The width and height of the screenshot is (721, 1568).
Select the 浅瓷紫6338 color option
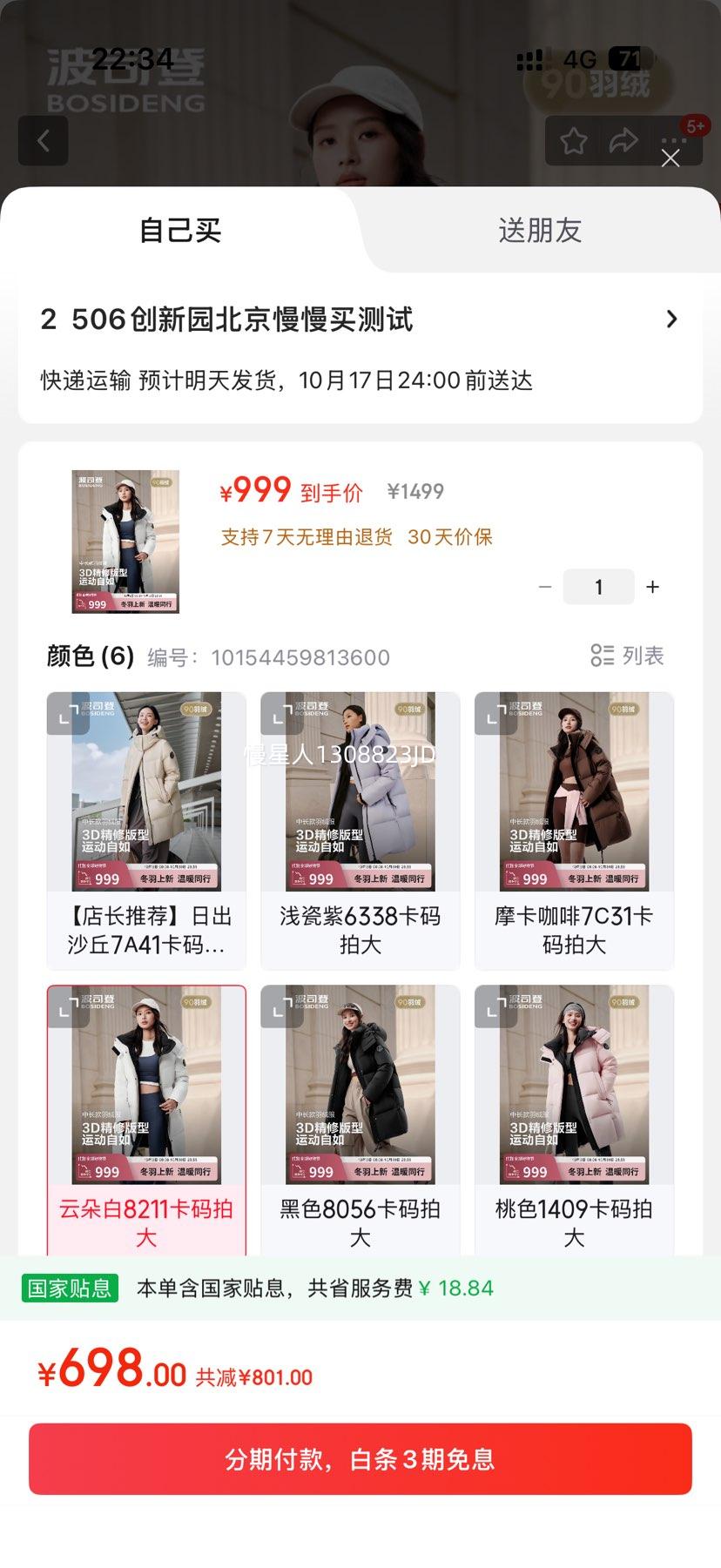[360, 928]
